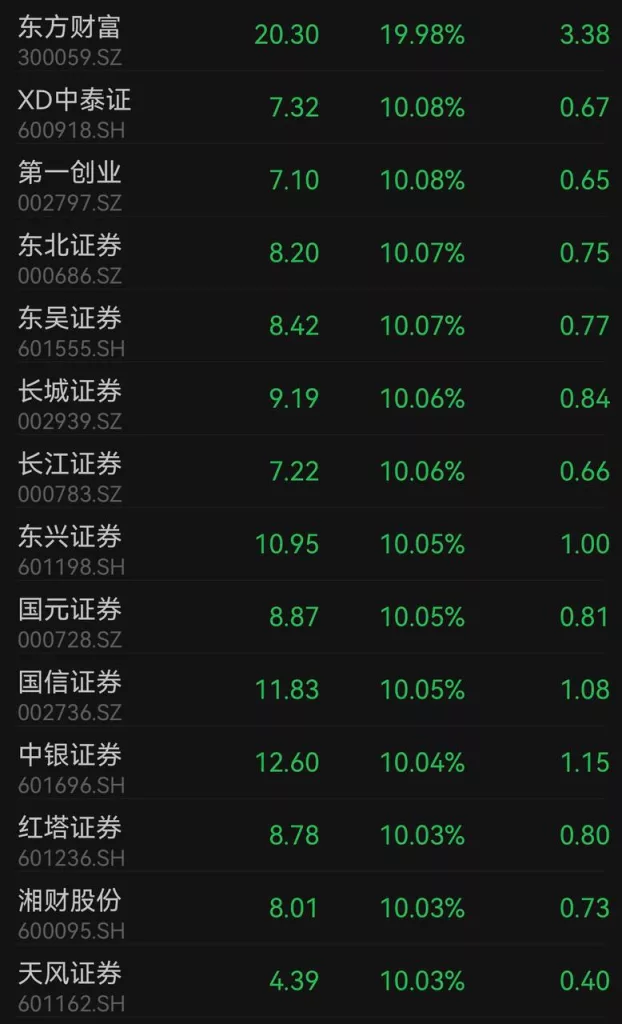622x1024 pixels.
Task: Tap the 长城证券 stock entry
Action: coord(70,401)
